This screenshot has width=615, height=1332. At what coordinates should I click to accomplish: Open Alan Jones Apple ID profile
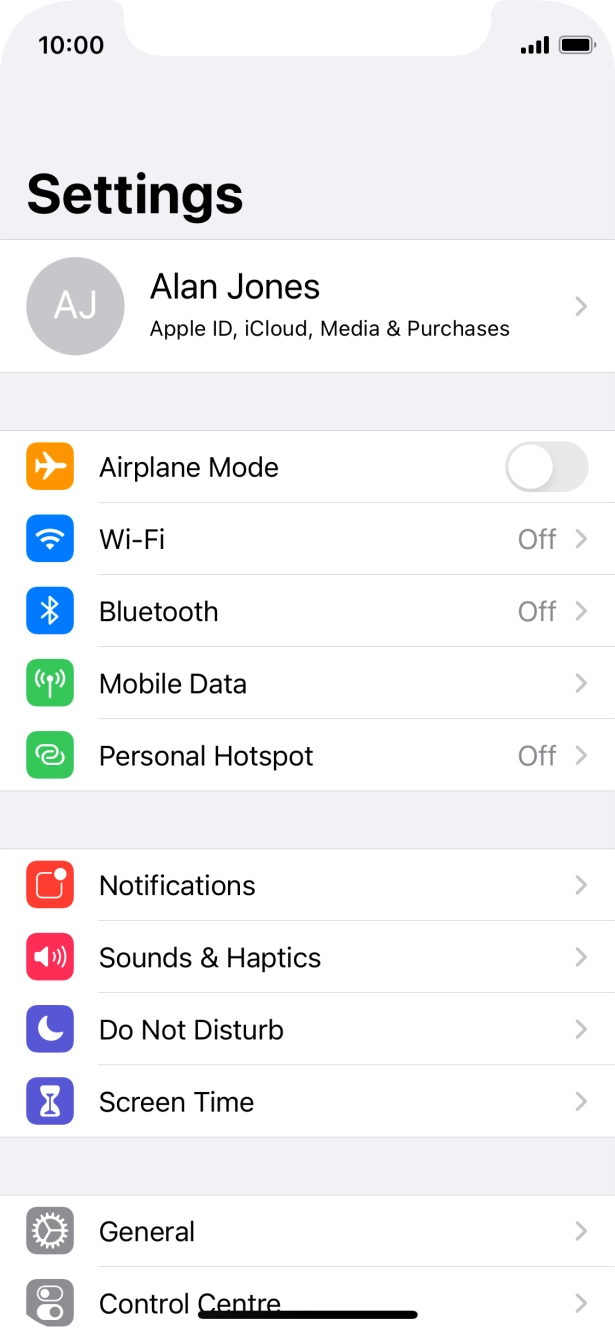click(x=307, y=306)
